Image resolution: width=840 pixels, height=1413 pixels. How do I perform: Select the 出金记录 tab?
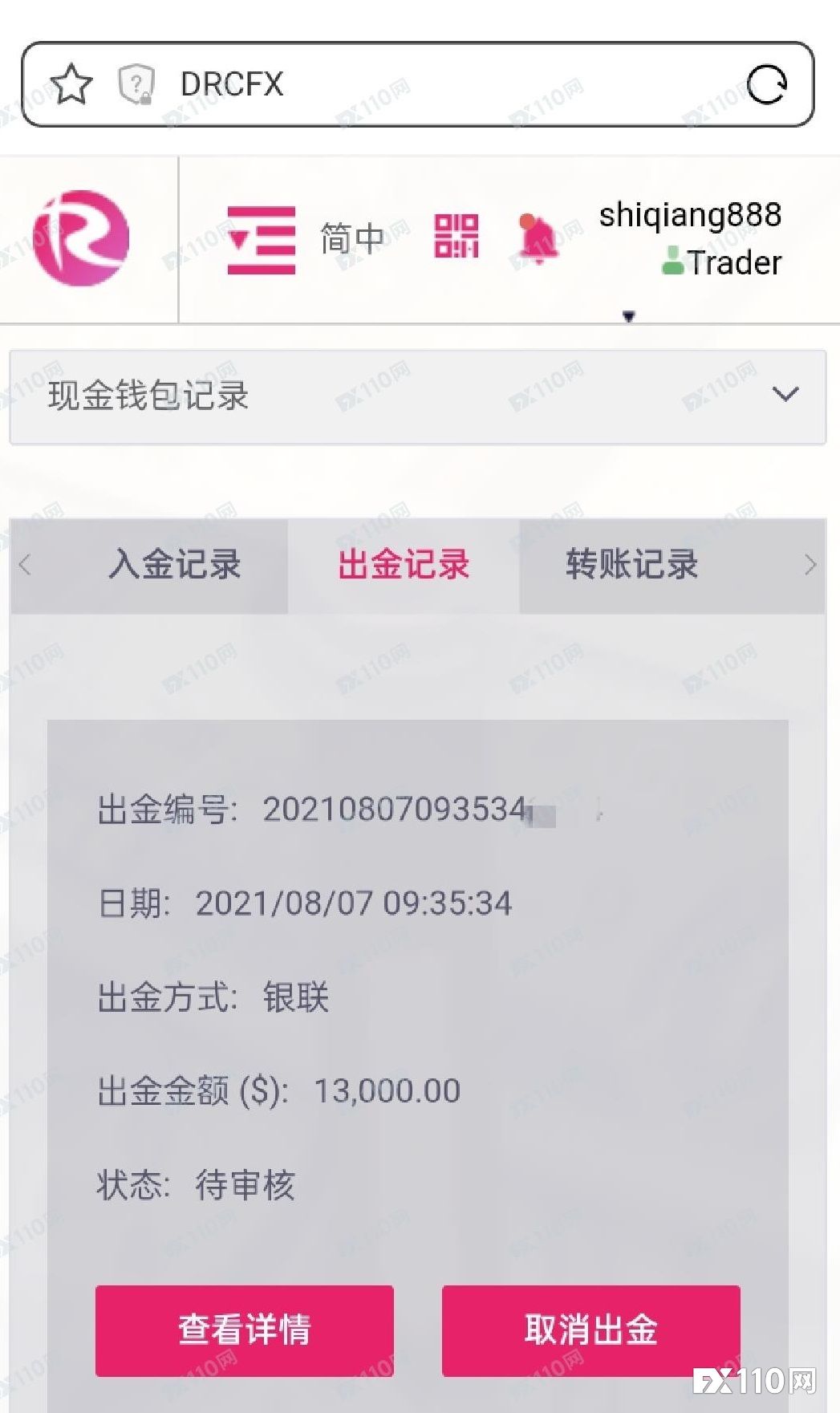pyautogui.click(x=406, y=566)
